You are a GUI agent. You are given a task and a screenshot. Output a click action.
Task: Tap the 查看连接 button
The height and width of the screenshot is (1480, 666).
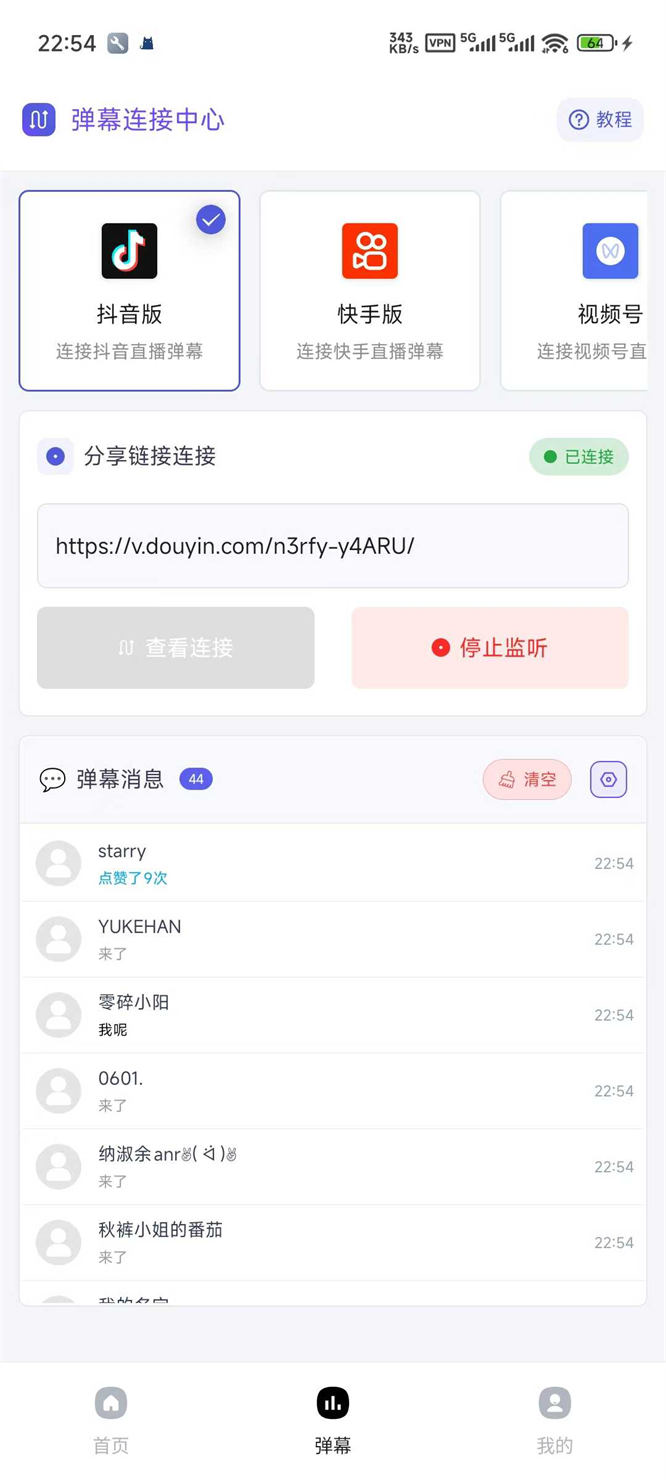coord(176,648)
